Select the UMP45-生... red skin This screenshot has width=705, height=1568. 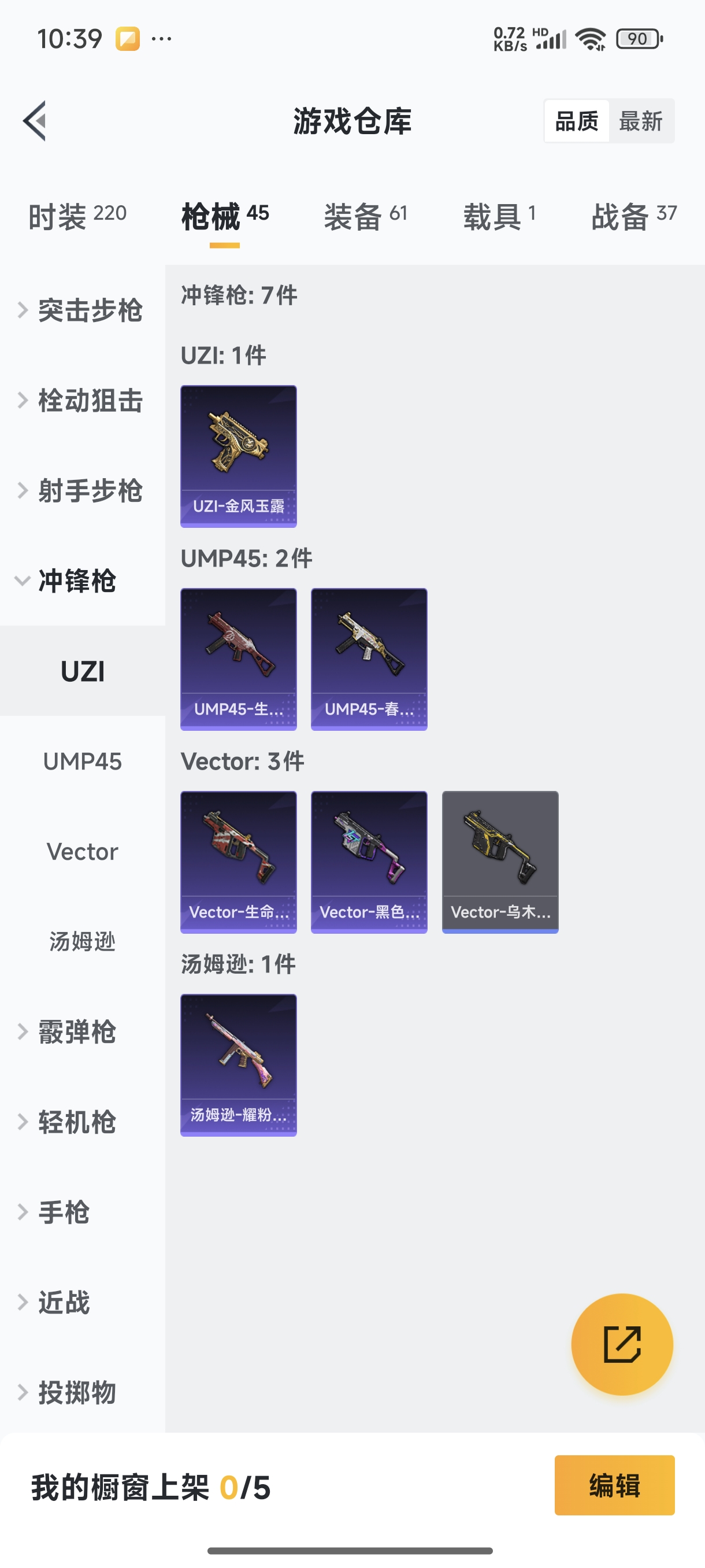[x=238, y=658]
